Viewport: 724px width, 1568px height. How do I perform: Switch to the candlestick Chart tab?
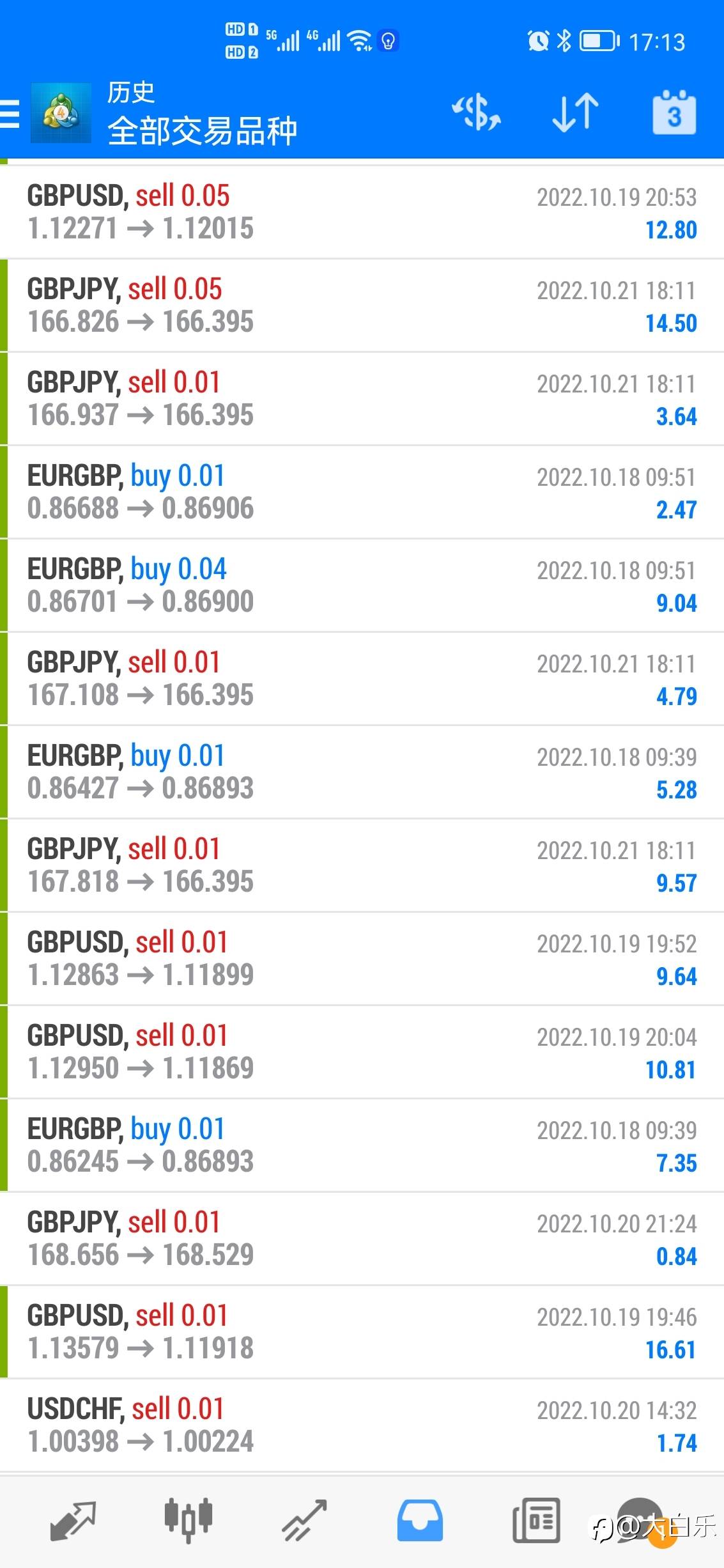(188, 1521)
